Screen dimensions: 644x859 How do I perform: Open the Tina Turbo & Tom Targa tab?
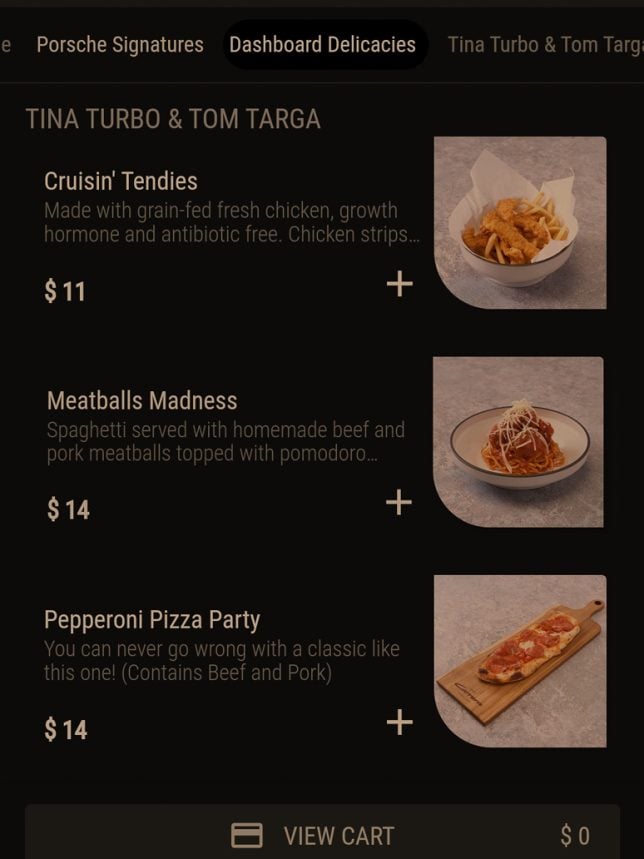click(x=544, y=45)
